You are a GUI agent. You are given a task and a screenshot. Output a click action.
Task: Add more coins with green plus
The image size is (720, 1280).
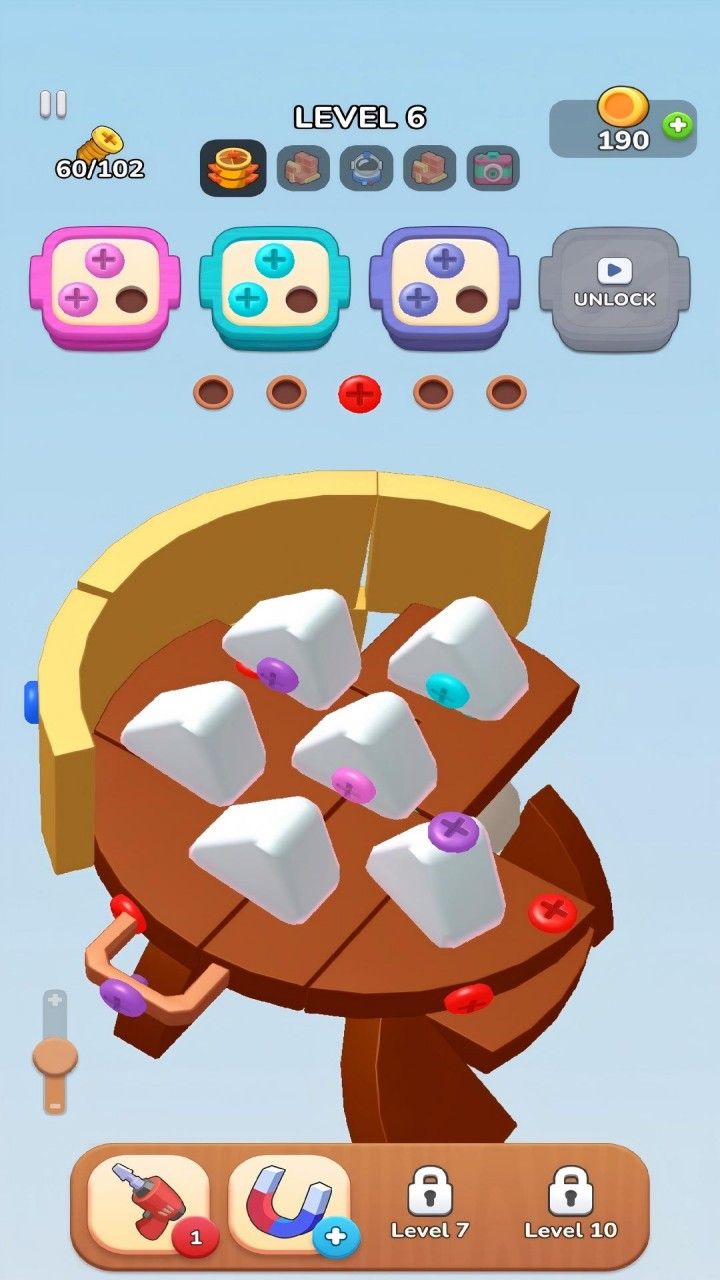click(x=677, y=126)
